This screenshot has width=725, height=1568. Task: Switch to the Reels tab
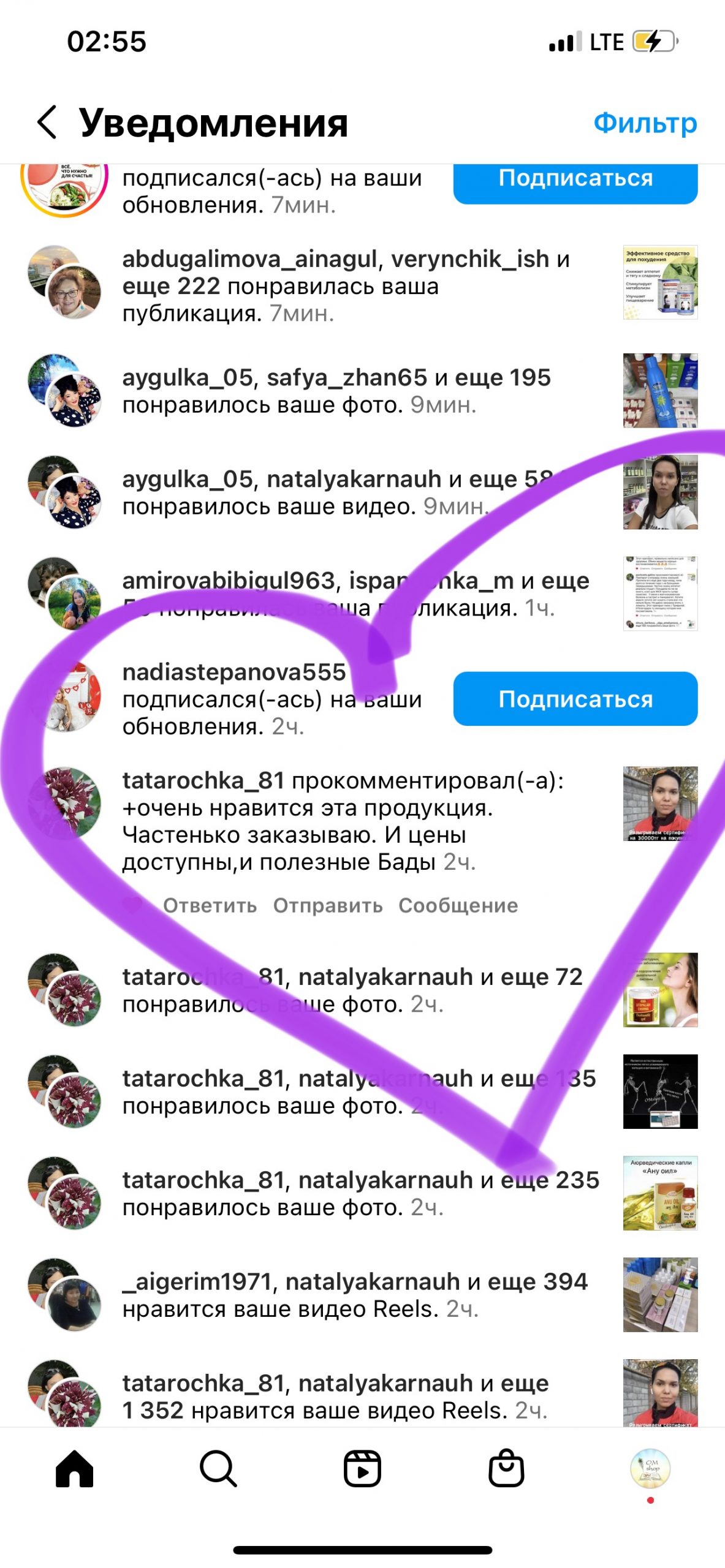(362, 1469)
